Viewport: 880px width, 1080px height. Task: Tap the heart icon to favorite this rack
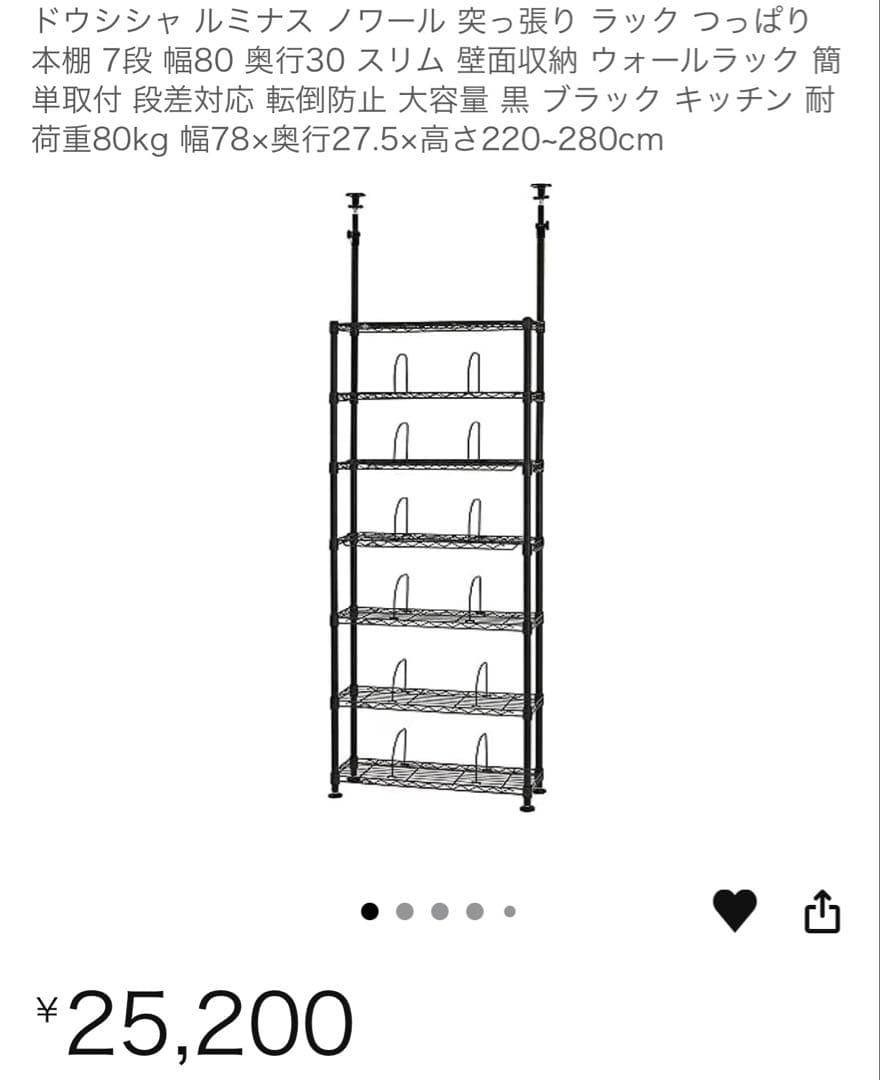coord(735,910)
